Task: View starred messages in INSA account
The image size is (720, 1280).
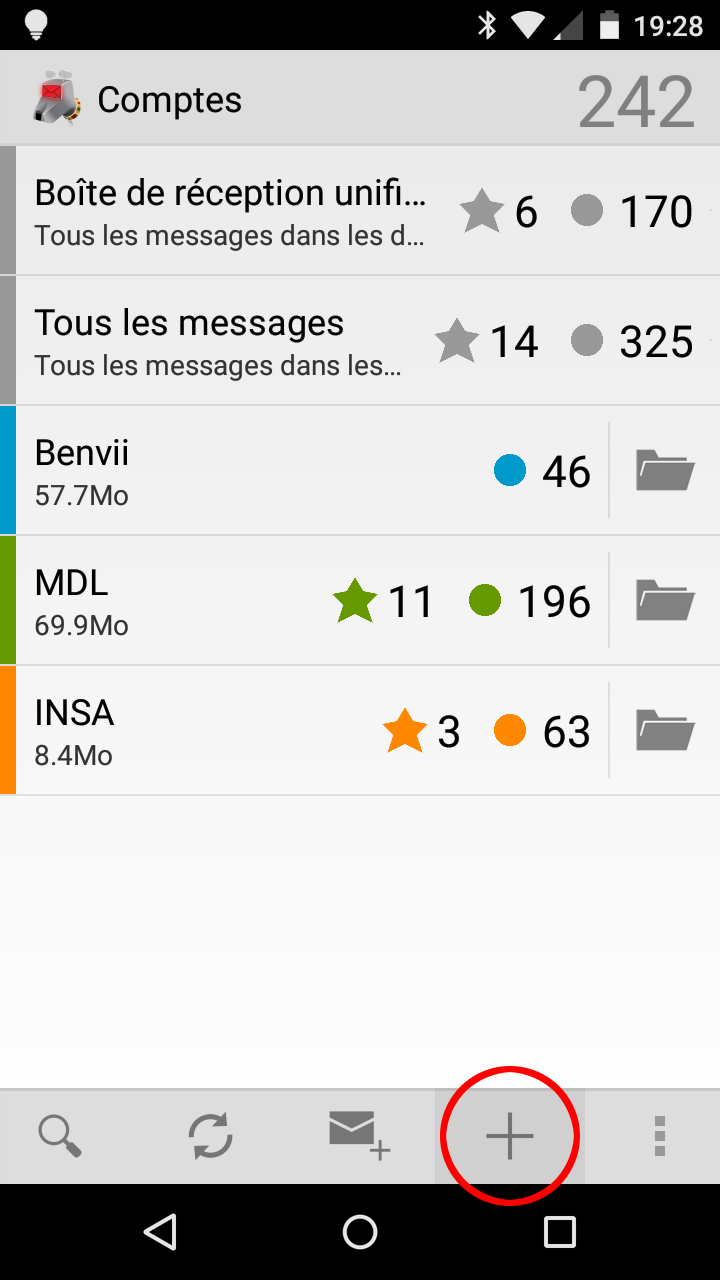Action: pyautogui.click(x=421, y=732)
